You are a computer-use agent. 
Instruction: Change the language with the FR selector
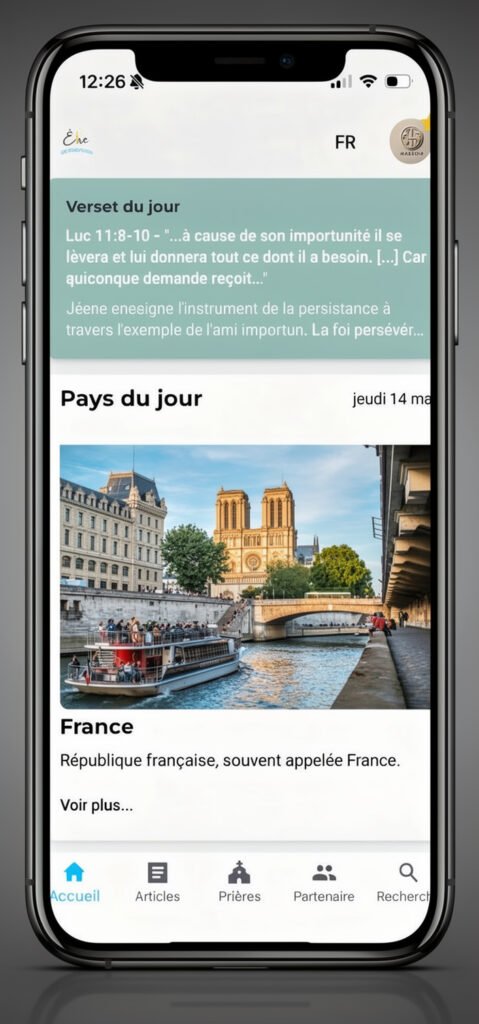[x=345, y=142]
